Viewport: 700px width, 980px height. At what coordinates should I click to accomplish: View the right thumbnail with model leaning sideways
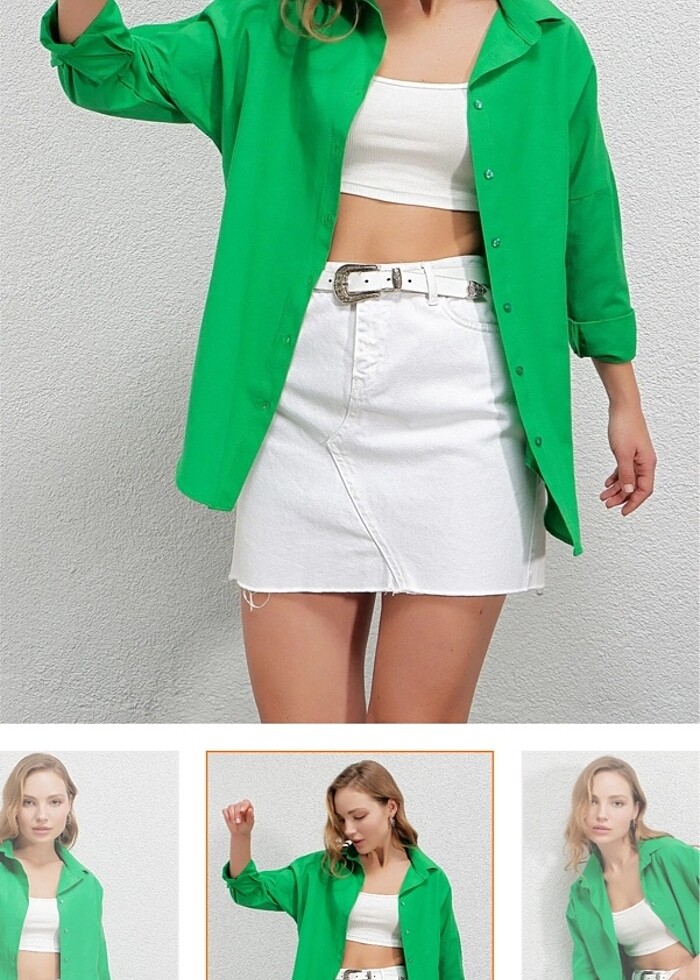[610, 865]
